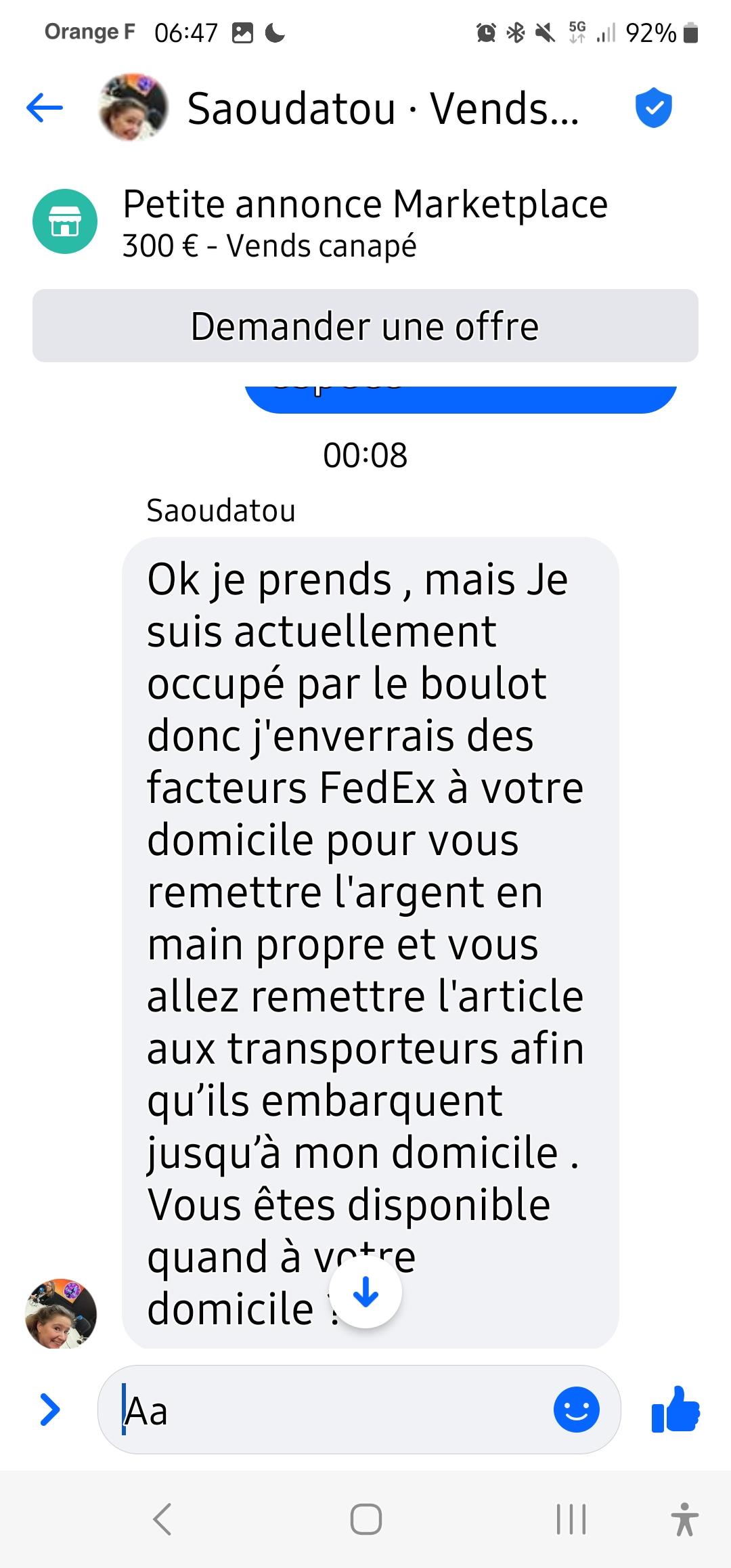Tap the blue shield badge icon
The image size is (731, 1568).
tap(654, 108)
